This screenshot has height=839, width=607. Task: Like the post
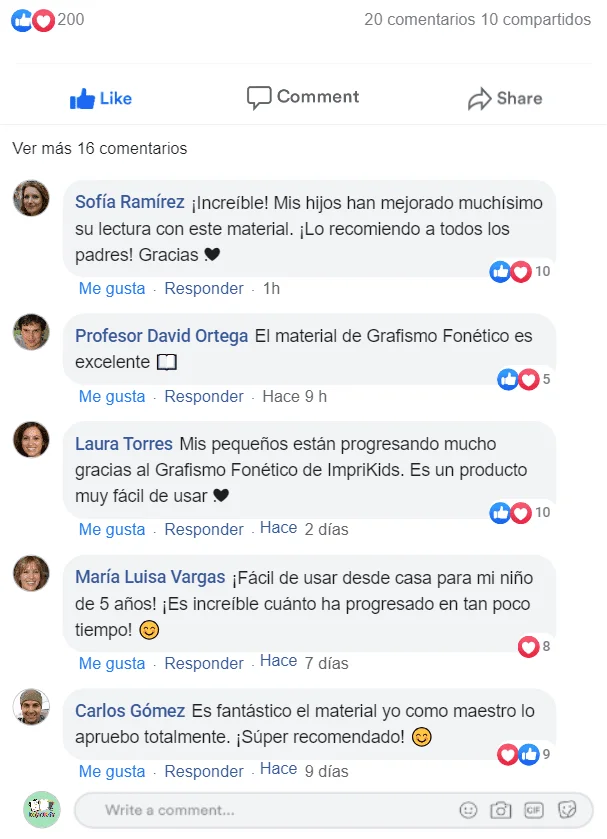click(x=101, y=98)
